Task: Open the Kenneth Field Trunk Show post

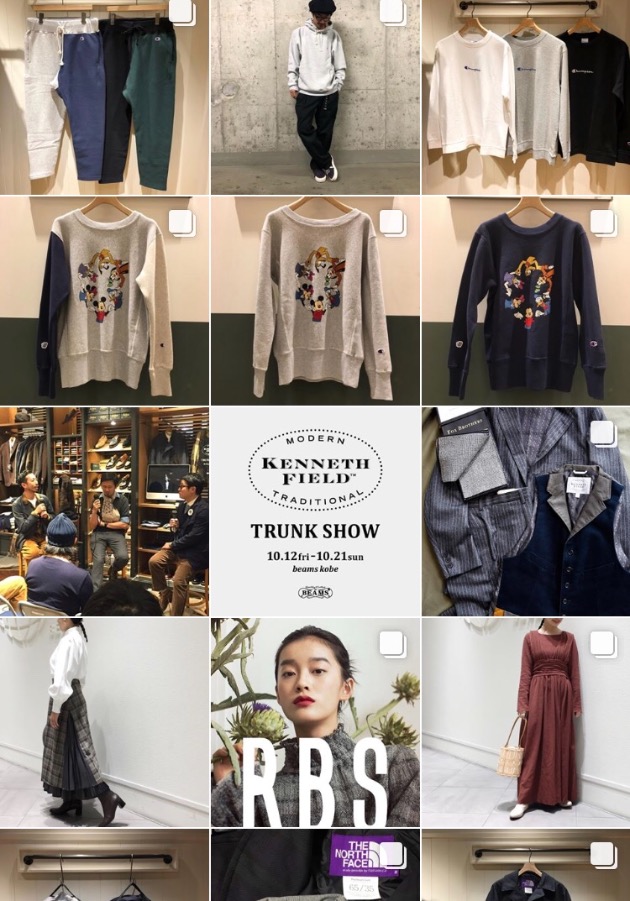Action: 315,511
